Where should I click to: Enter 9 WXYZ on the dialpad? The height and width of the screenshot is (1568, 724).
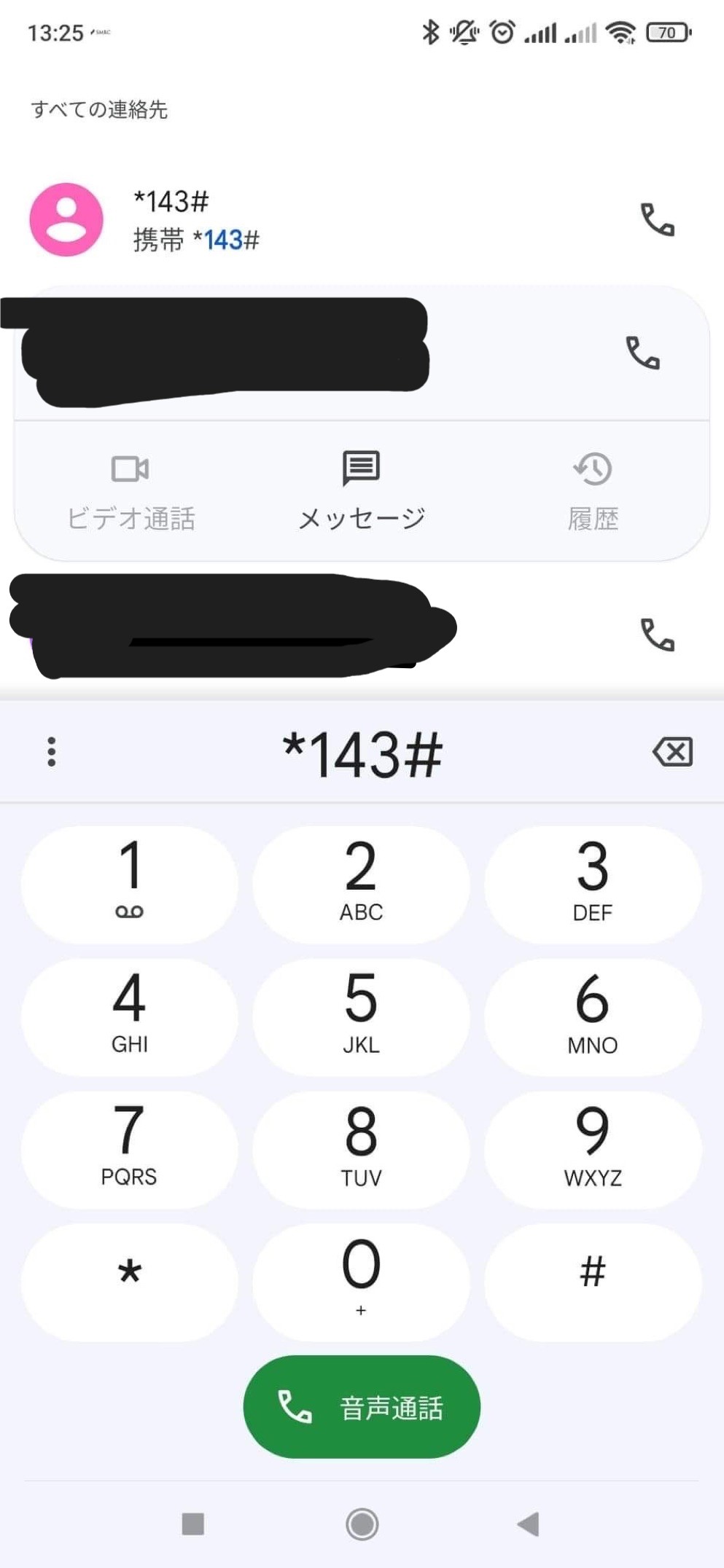tap(593, 1149)
